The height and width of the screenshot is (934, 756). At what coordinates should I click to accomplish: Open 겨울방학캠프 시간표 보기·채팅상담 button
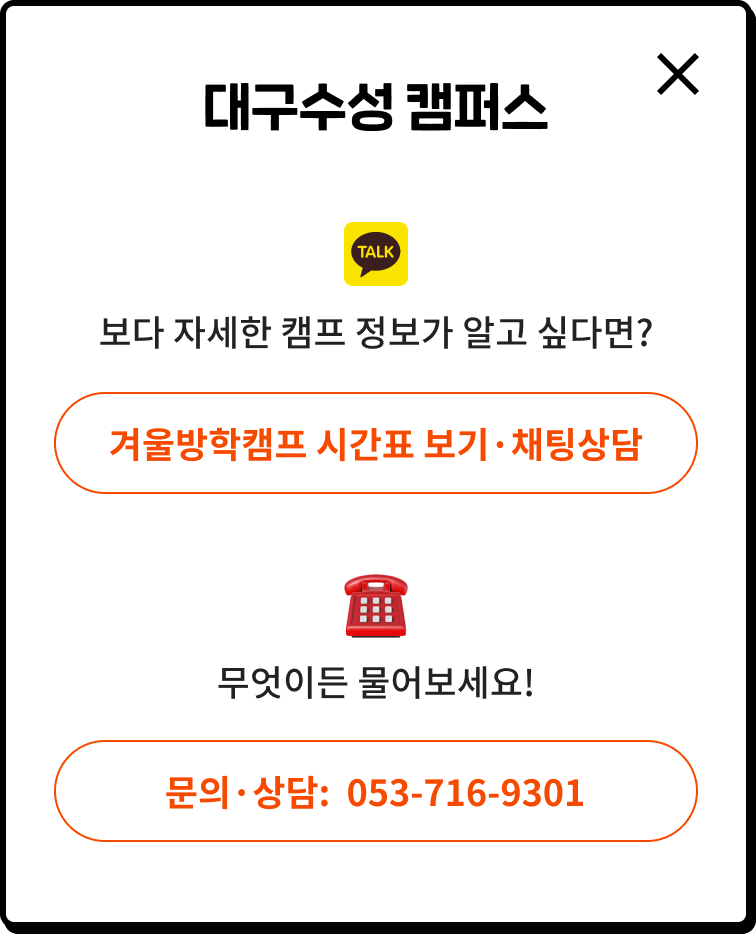pyautogui.click(x=376, y=443)
